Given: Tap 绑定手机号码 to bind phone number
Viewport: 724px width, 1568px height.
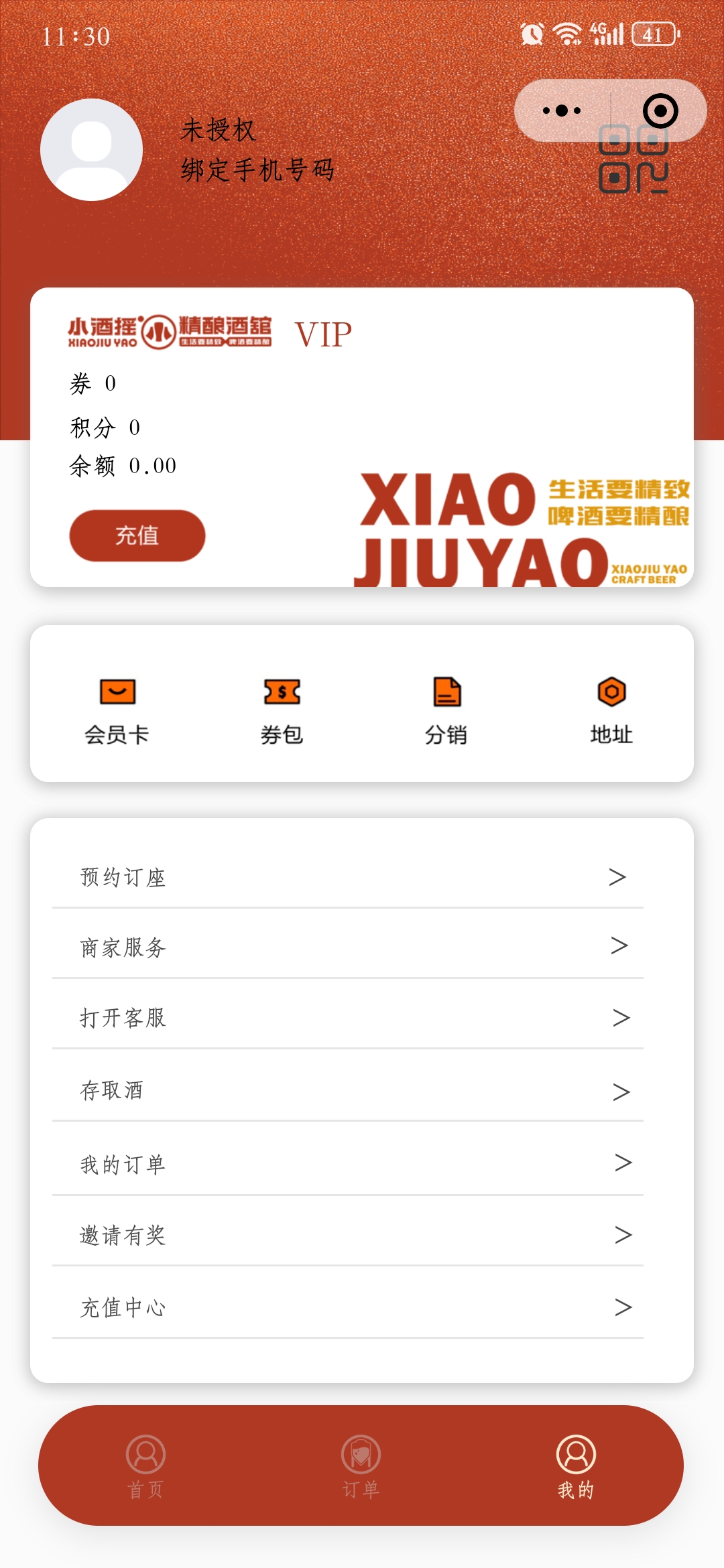Looking at the screenshot, I should pyautogui.click(x=258, y=170).
